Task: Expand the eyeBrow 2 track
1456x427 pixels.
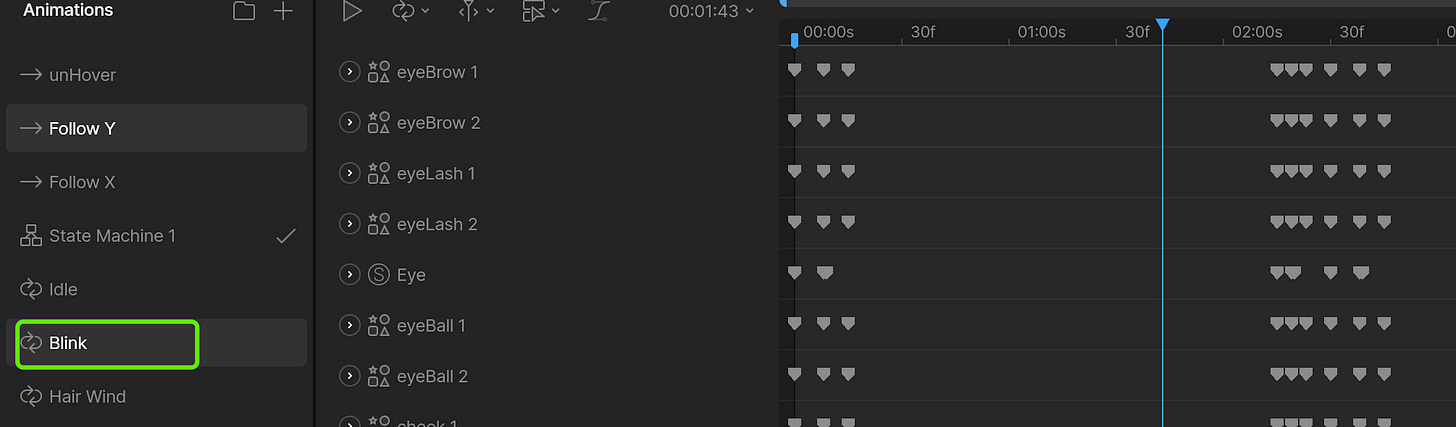Action: pyautogui.click(x=349, y=122)
